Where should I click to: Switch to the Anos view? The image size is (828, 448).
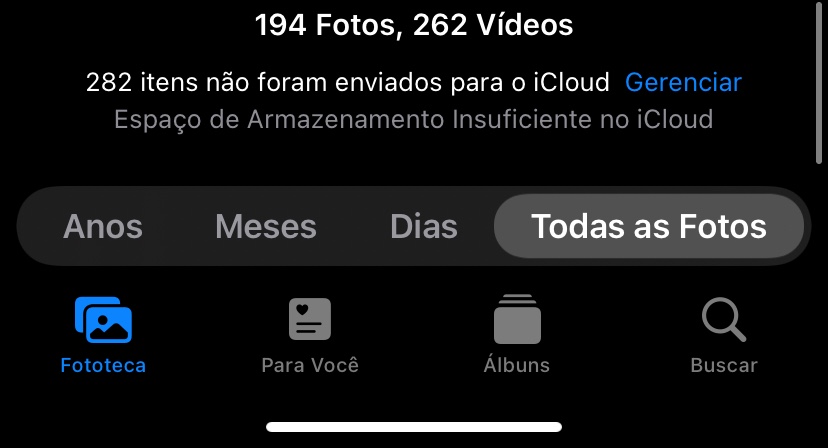[x=103, y=227]
